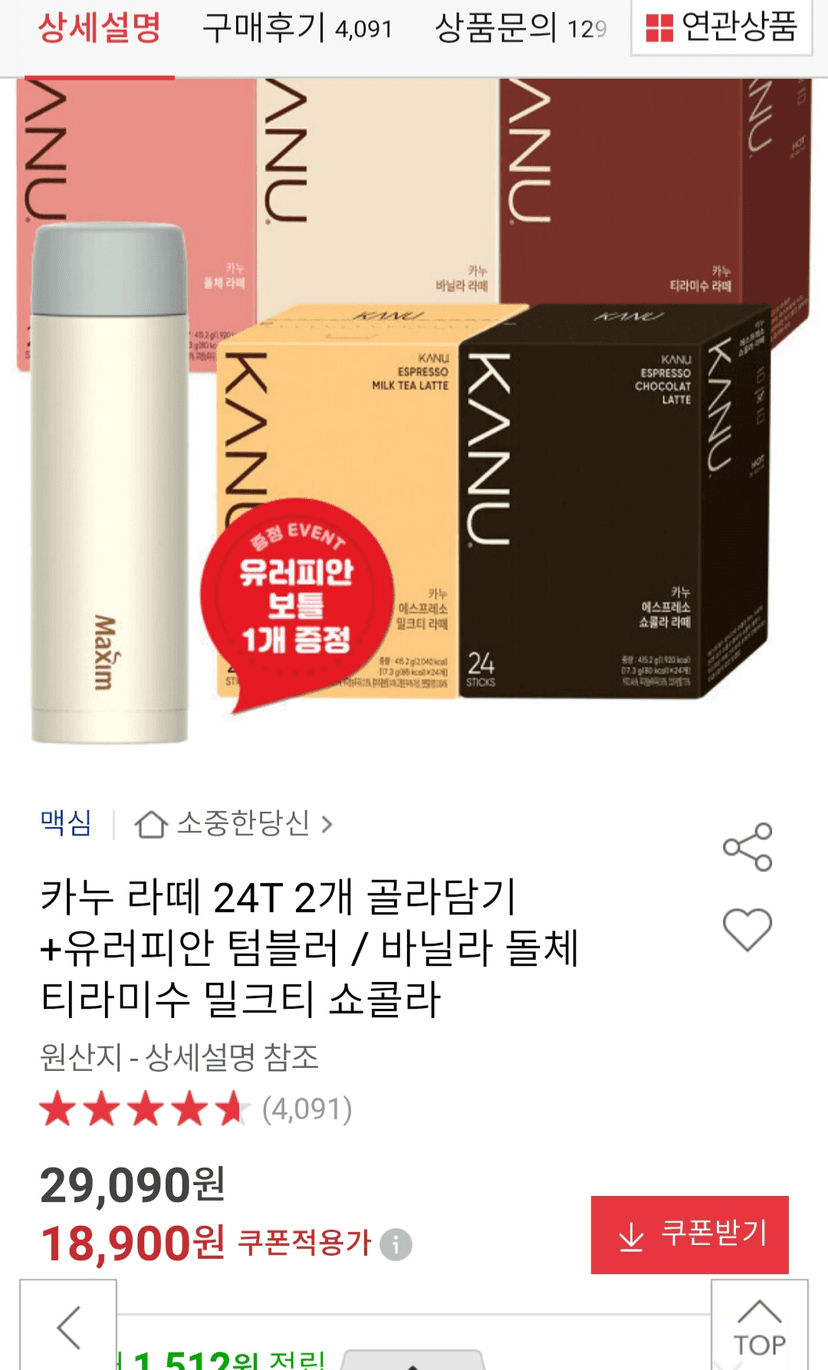Open the 맥심 brand link

tap(66, 824)
